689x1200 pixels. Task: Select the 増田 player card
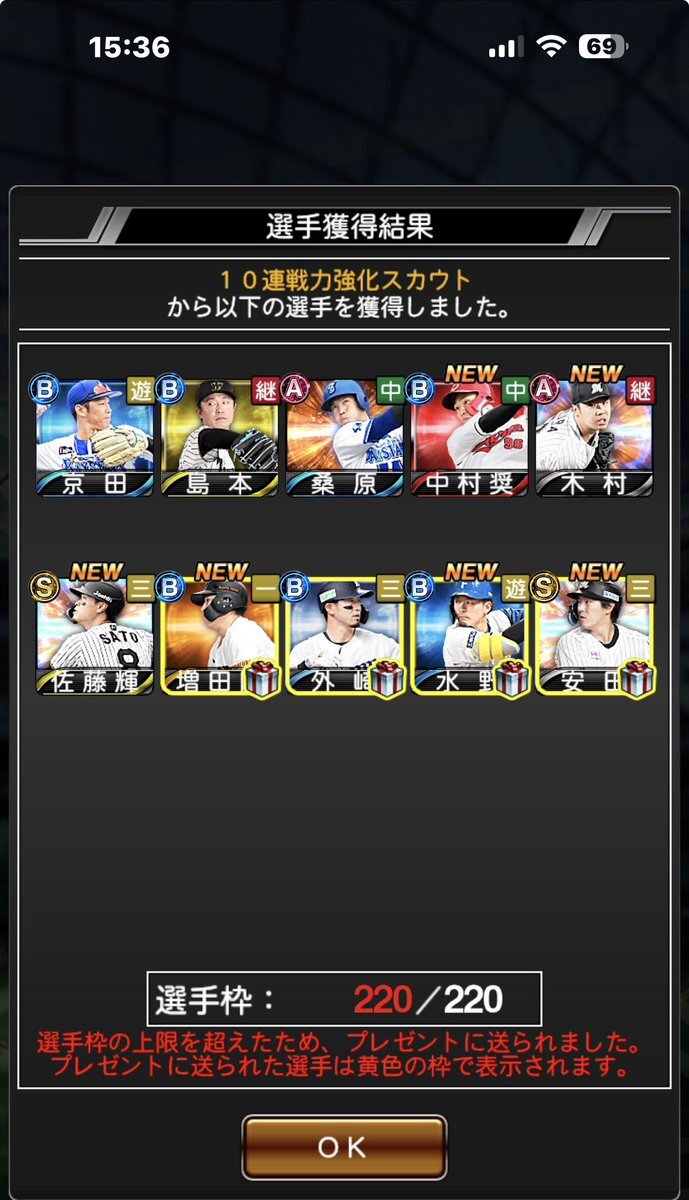[220, 636]
